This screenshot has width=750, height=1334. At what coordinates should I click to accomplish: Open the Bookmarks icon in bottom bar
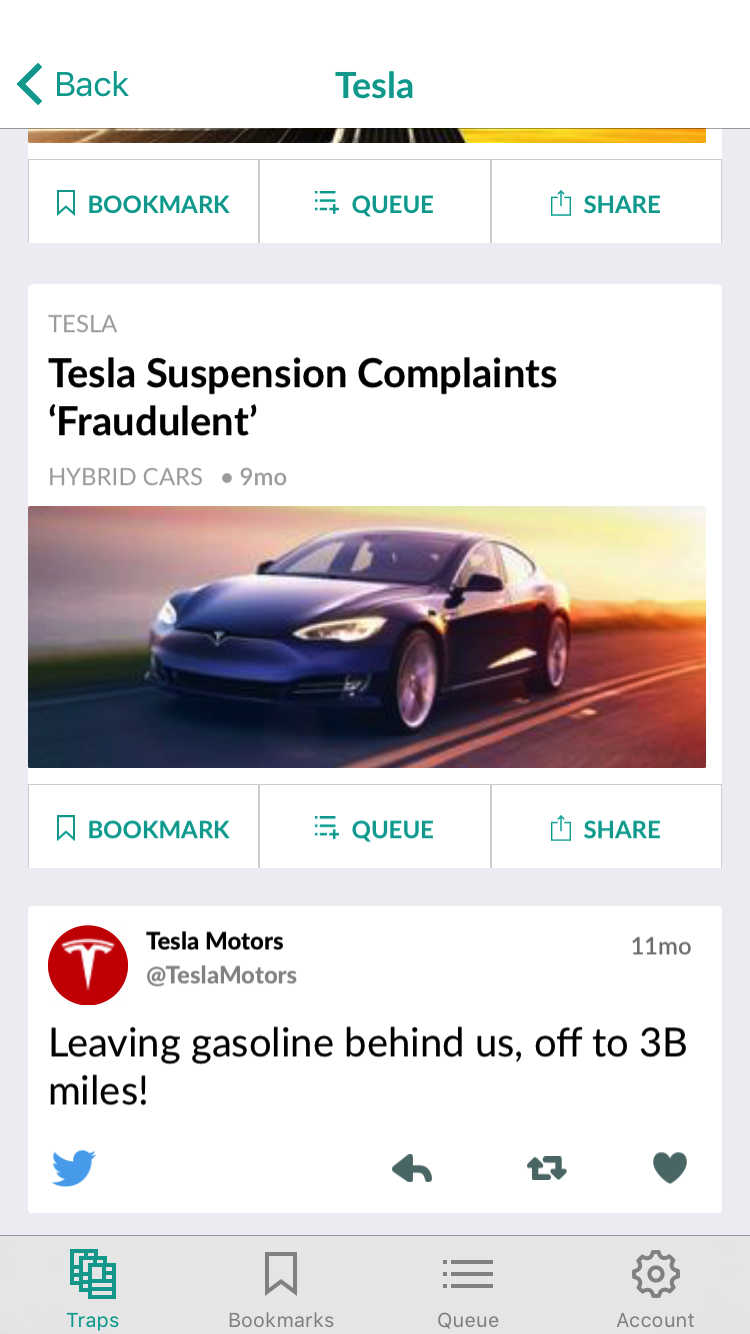(x=280, y=1274)
